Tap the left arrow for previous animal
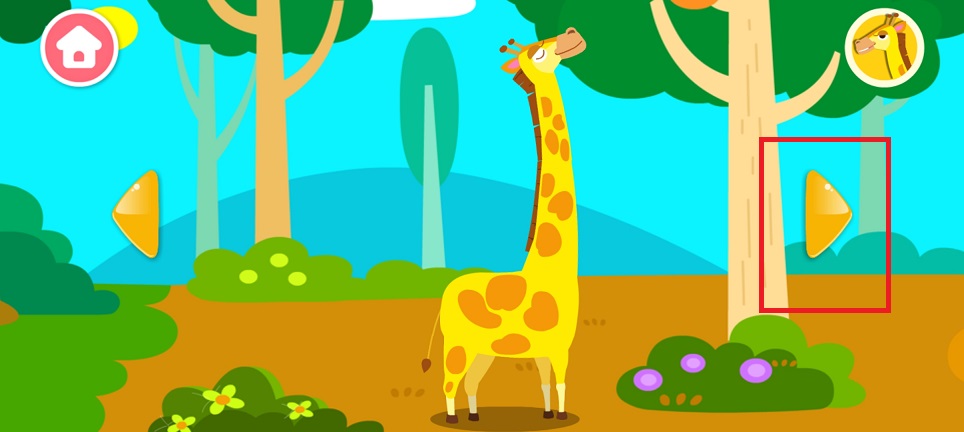The image size is (964, 432). click(x=138, y=213)
